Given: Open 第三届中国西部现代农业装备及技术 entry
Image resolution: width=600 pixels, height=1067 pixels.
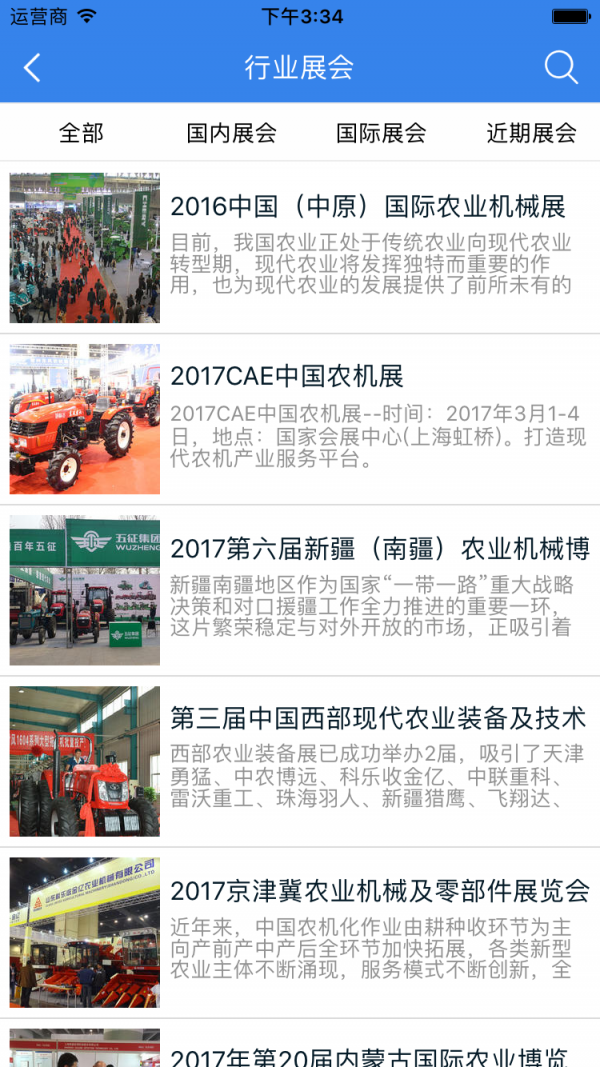Looking at the screenshot, I should point(300,762).
